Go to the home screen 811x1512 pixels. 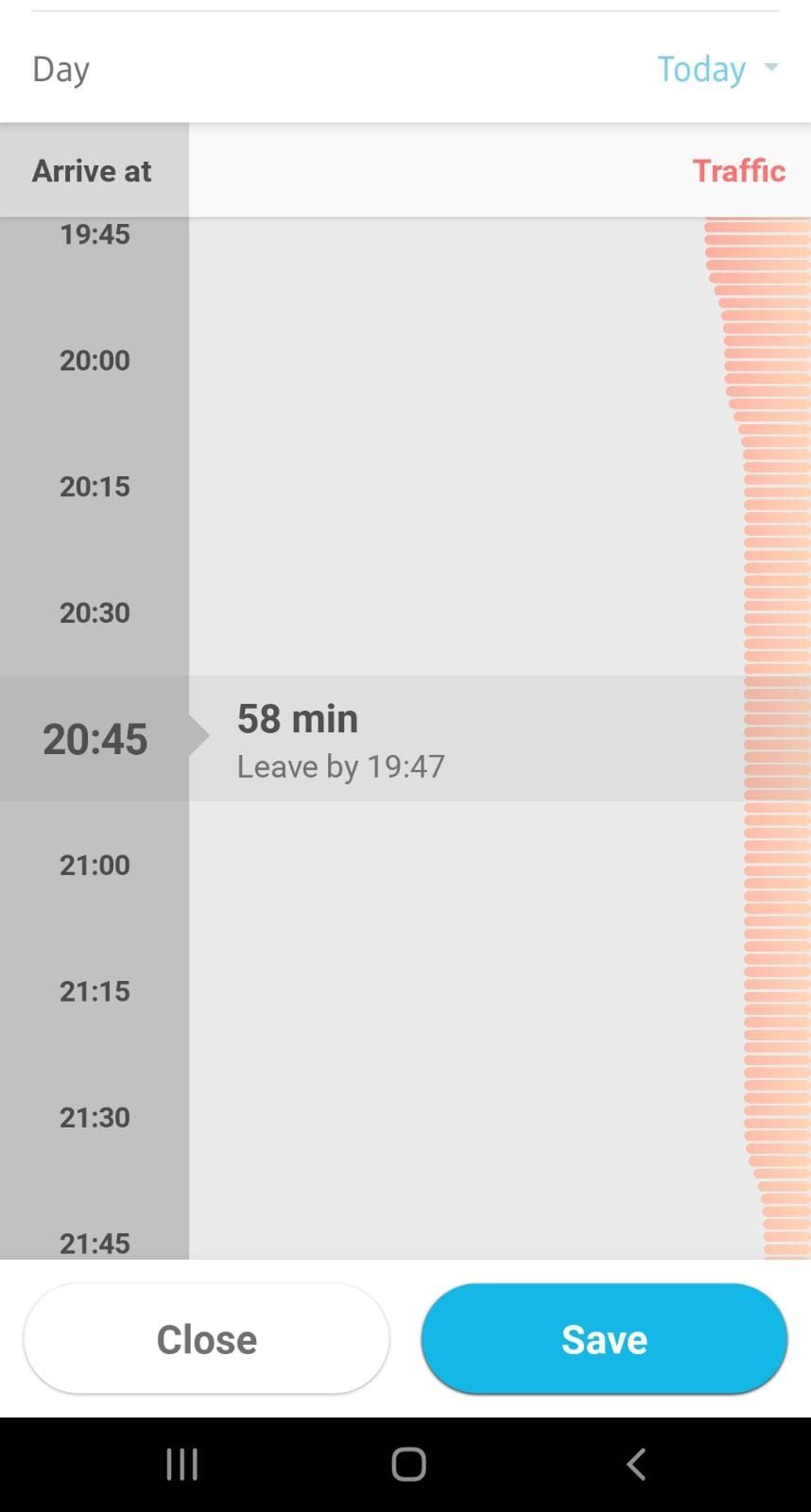pos(408,1464)
